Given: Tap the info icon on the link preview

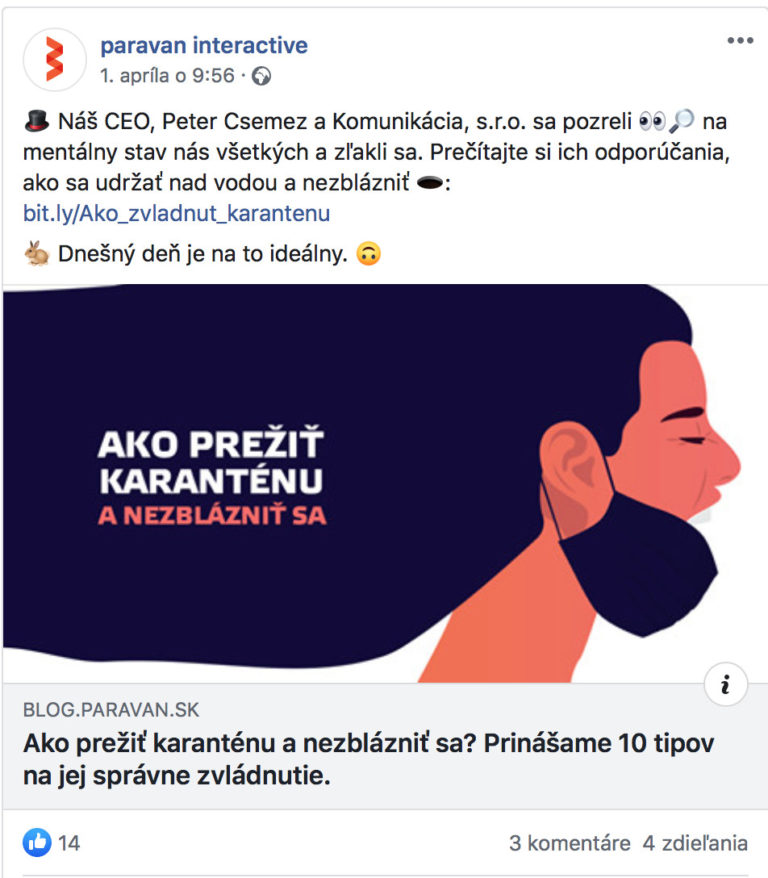Looking at the screenshot, I should pos(725,684).
